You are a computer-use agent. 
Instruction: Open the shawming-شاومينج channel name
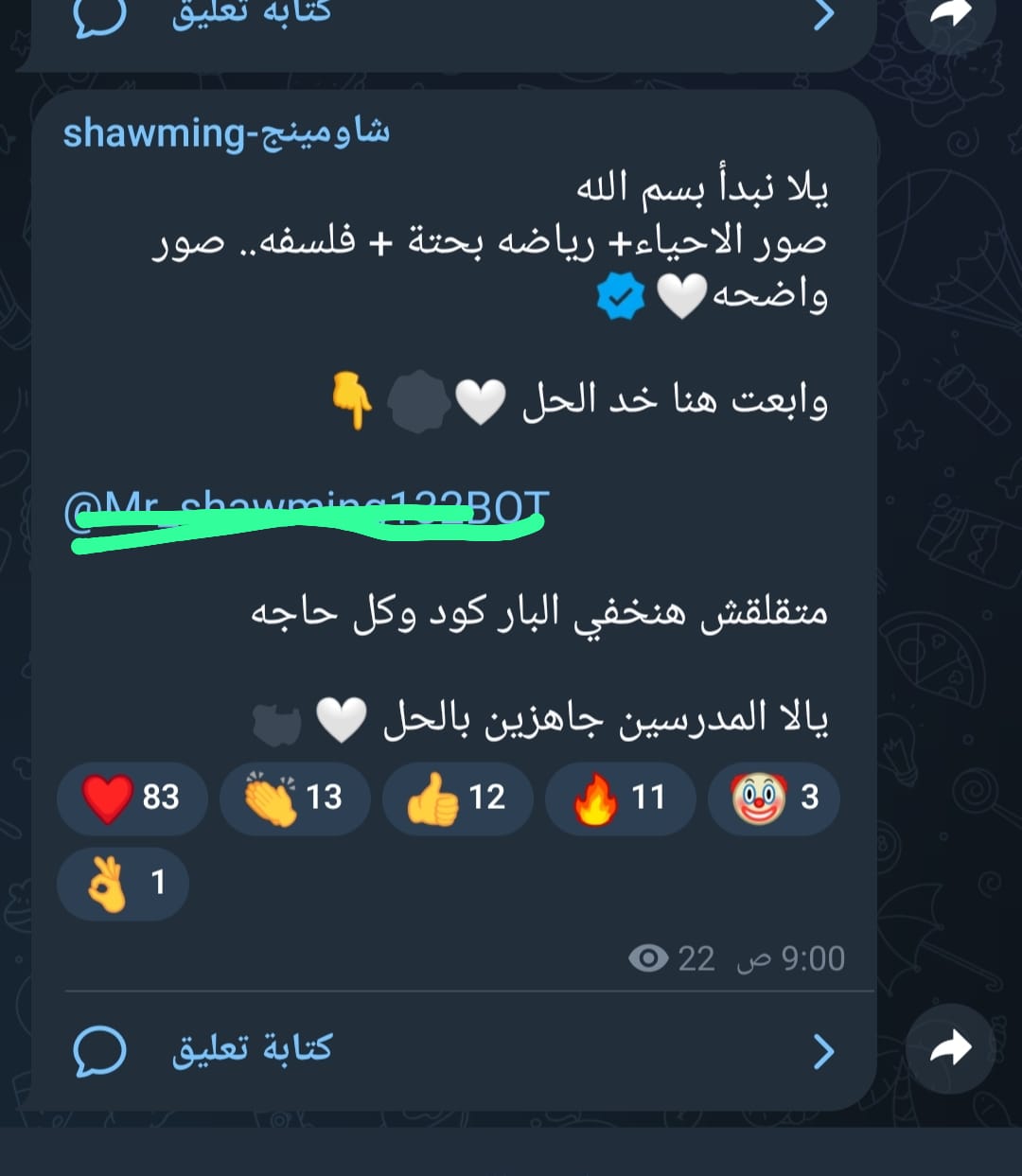pos(226,132)
